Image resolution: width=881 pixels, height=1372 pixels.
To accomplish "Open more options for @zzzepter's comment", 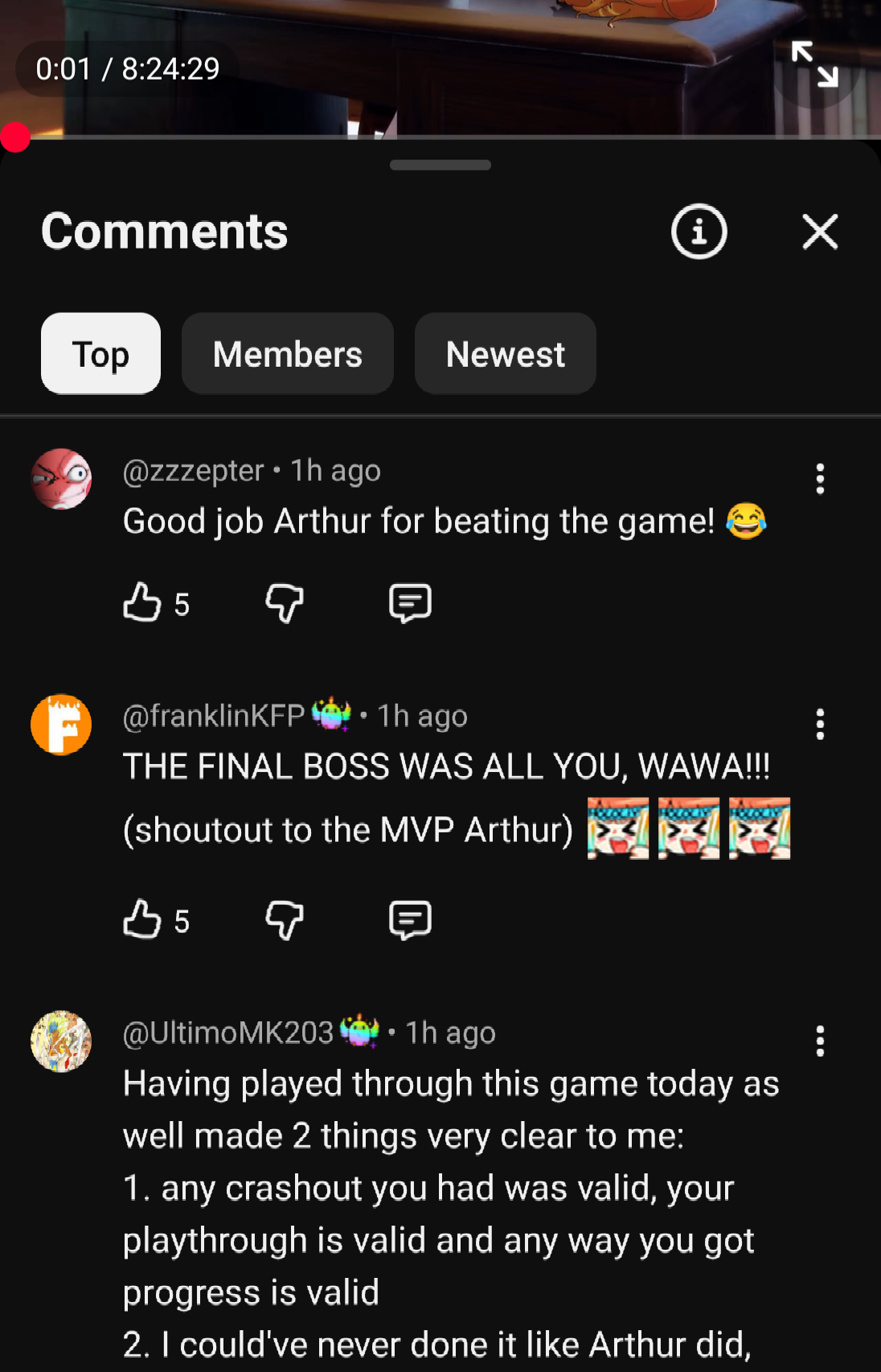I will click(820, 479).
